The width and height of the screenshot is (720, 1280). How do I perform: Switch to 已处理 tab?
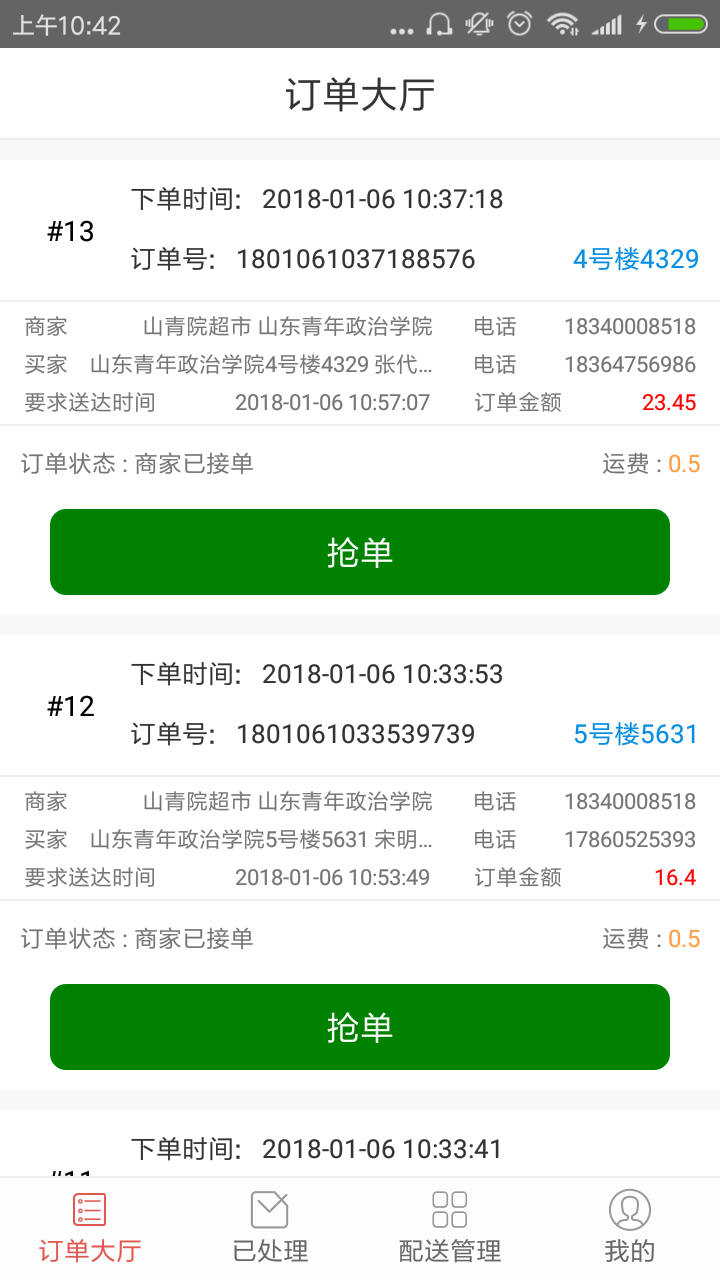click(x=270, y=1228)
